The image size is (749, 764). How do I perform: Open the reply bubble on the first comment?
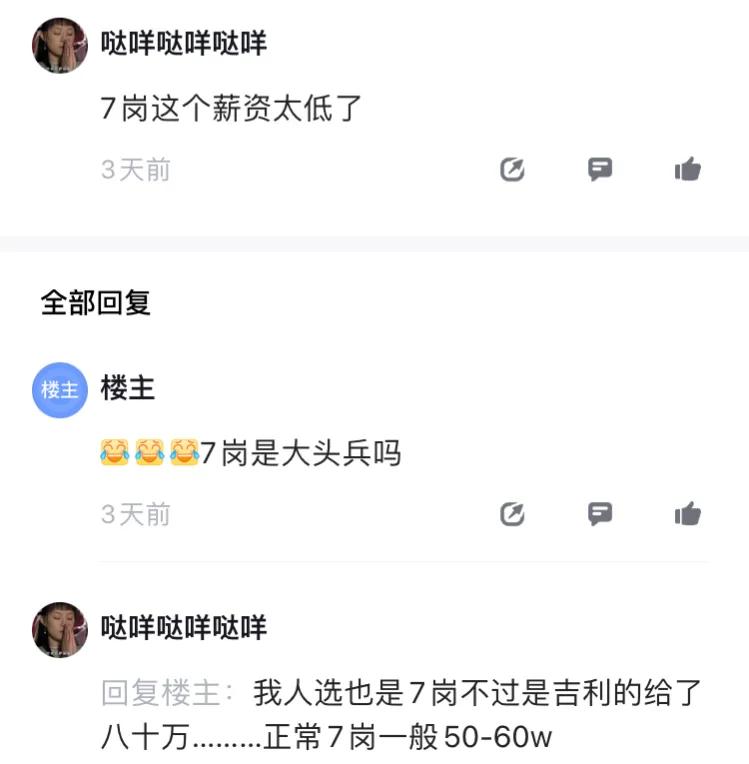600,169
